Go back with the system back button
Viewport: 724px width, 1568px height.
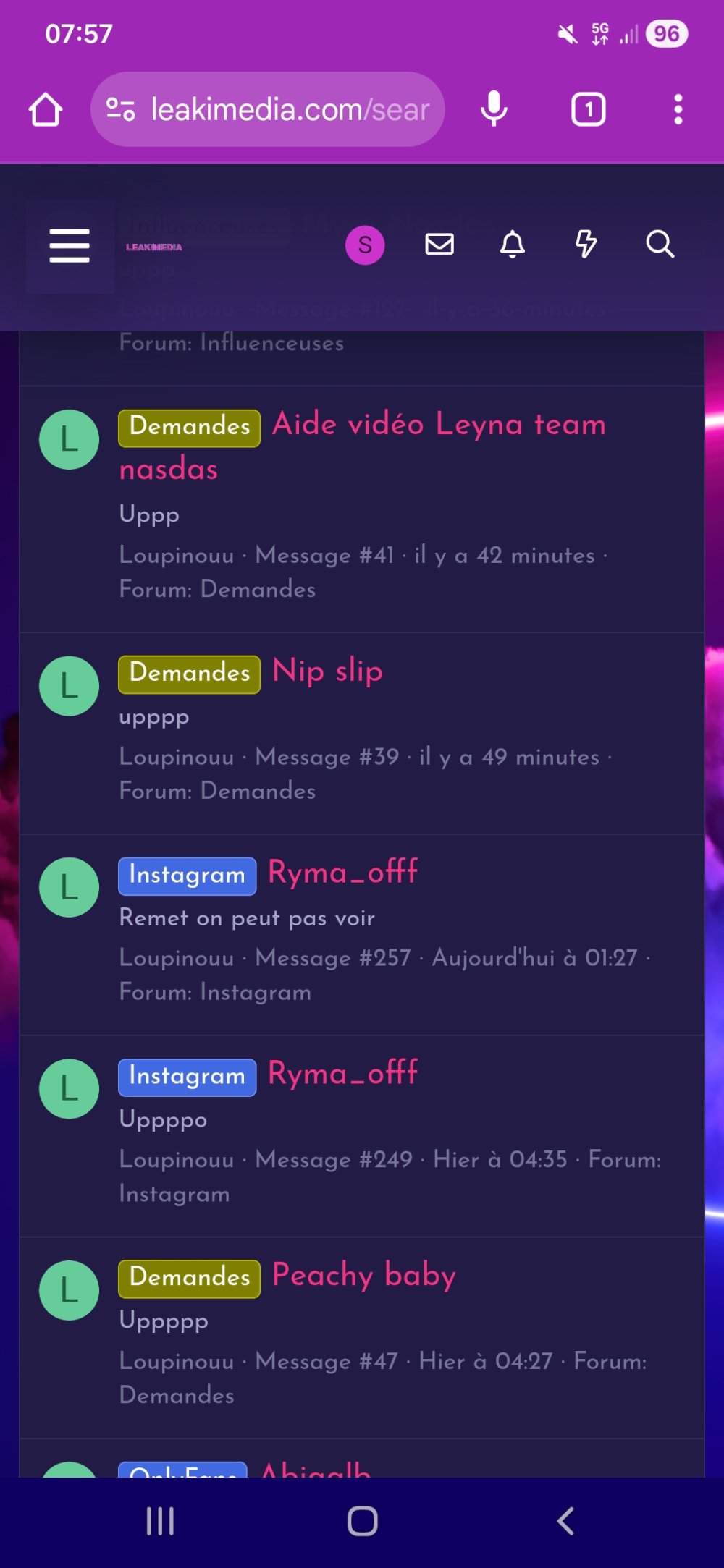(x=565, y=1520)
